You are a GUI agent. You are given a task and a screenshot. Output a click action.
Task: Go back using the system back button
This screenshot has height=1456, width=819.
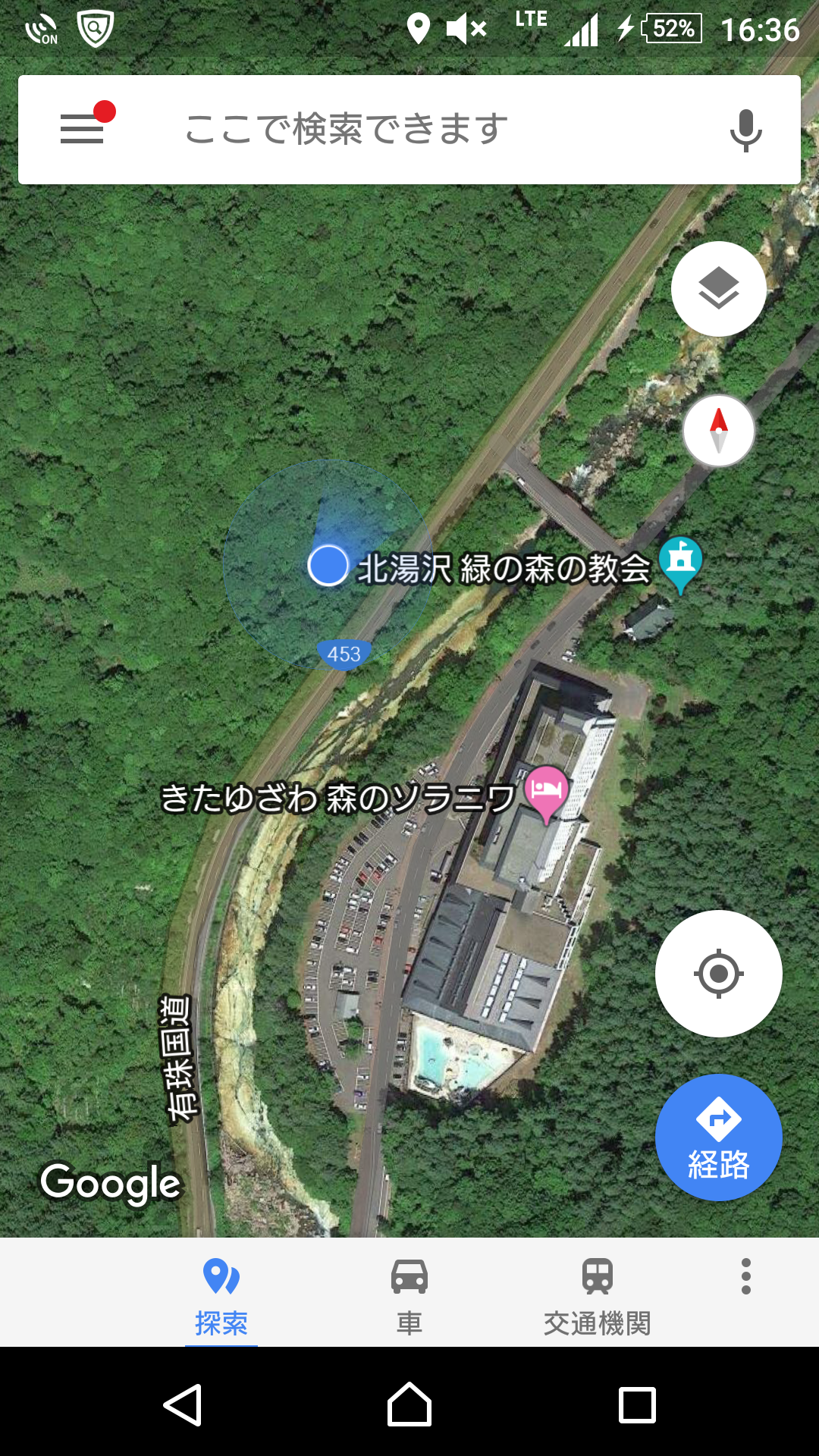click(x=183, y=1404)
